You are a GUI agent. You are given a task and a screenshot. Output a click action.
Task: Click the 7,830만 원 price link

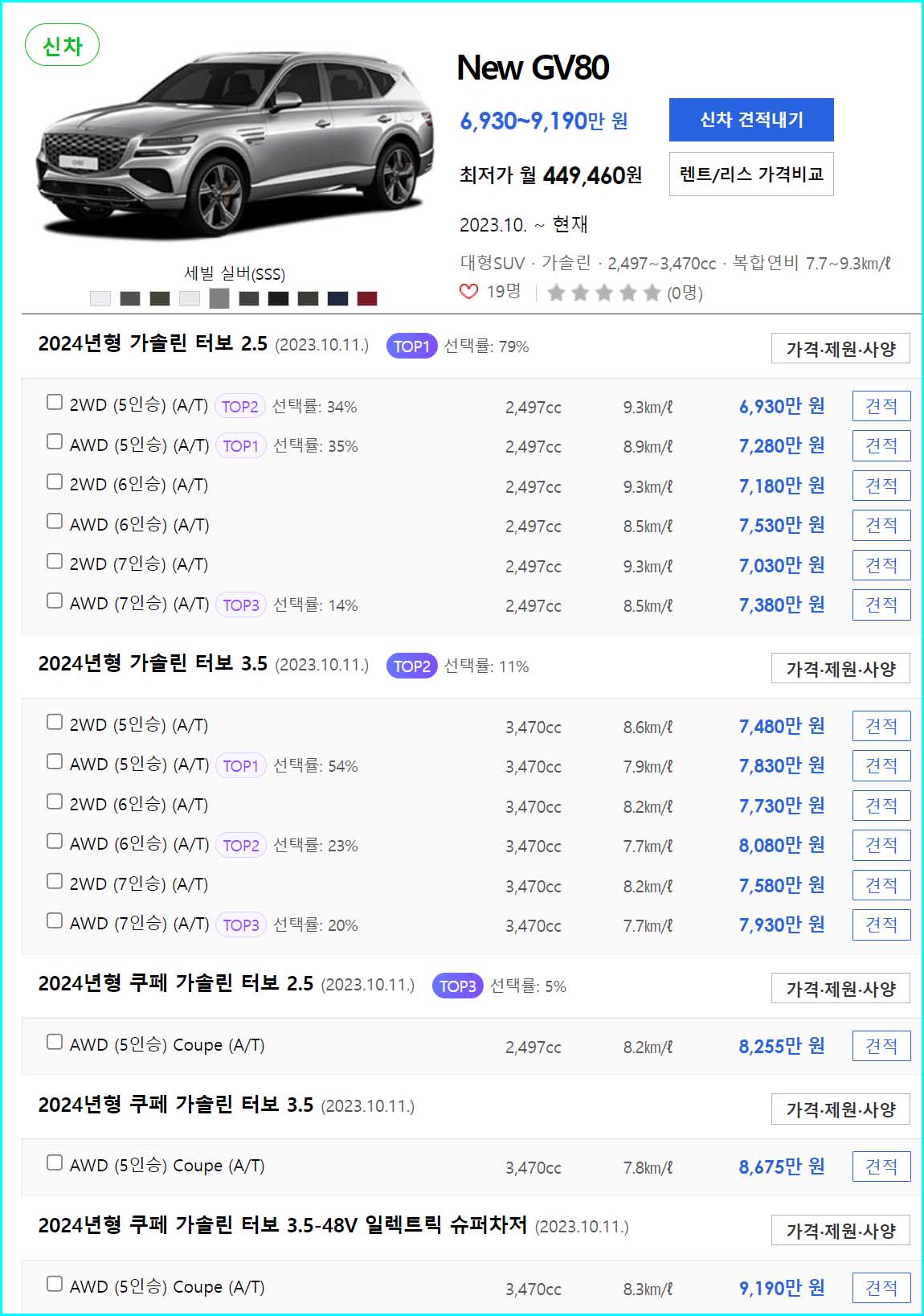[781, 765]
